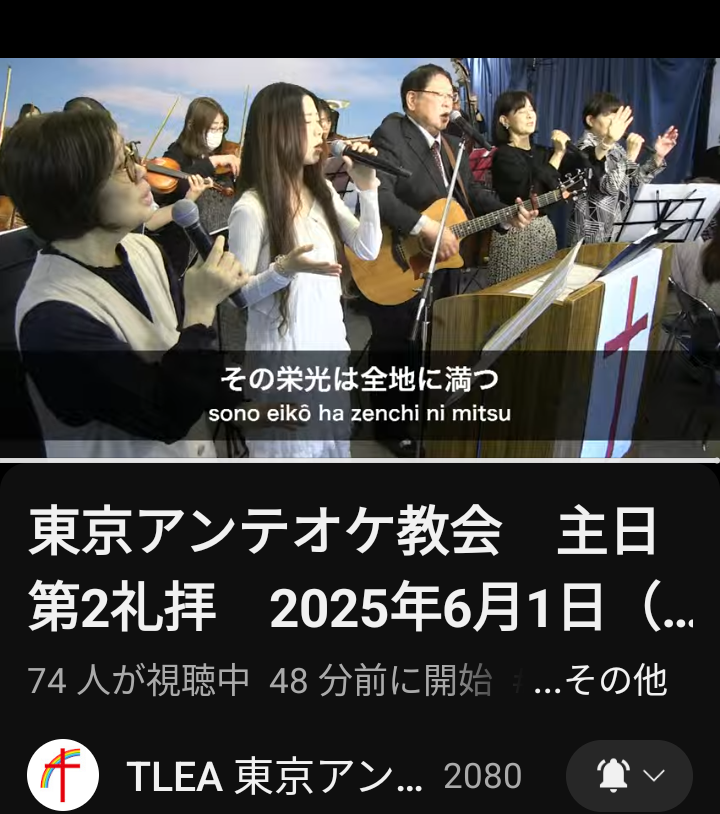
Task: Open the notification bell dropdown
Action: tap(628, 776)
